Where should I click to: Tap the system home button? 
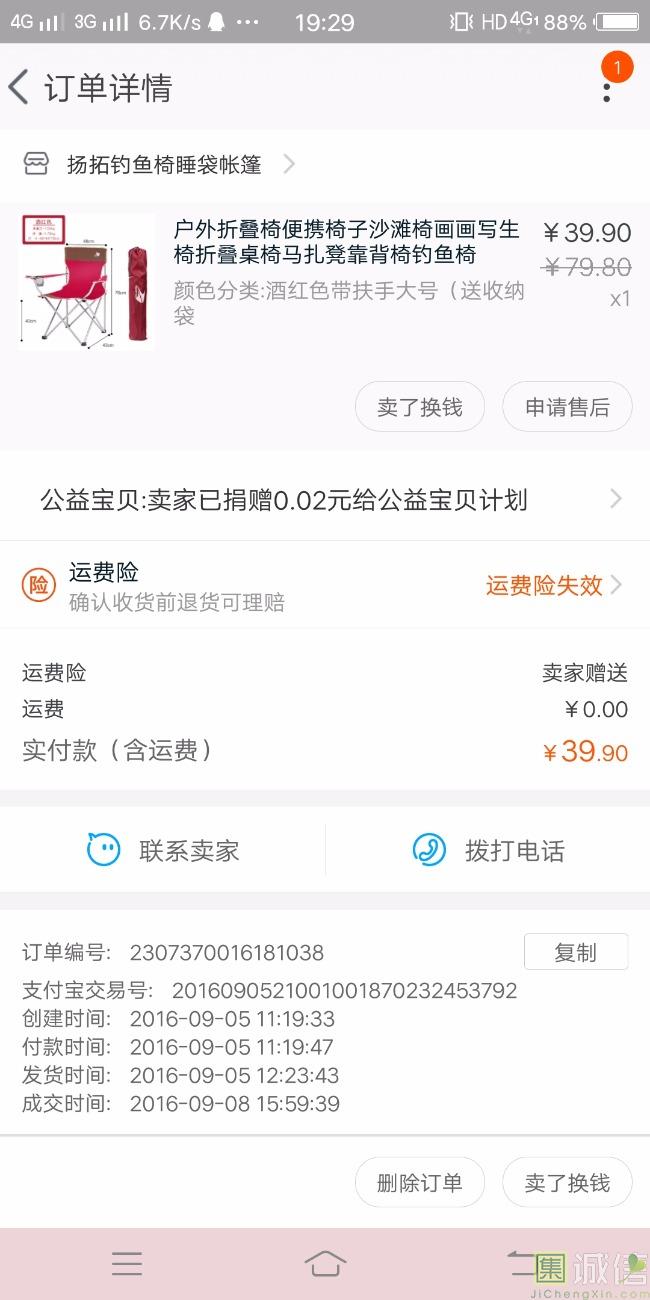(325, 1263)
